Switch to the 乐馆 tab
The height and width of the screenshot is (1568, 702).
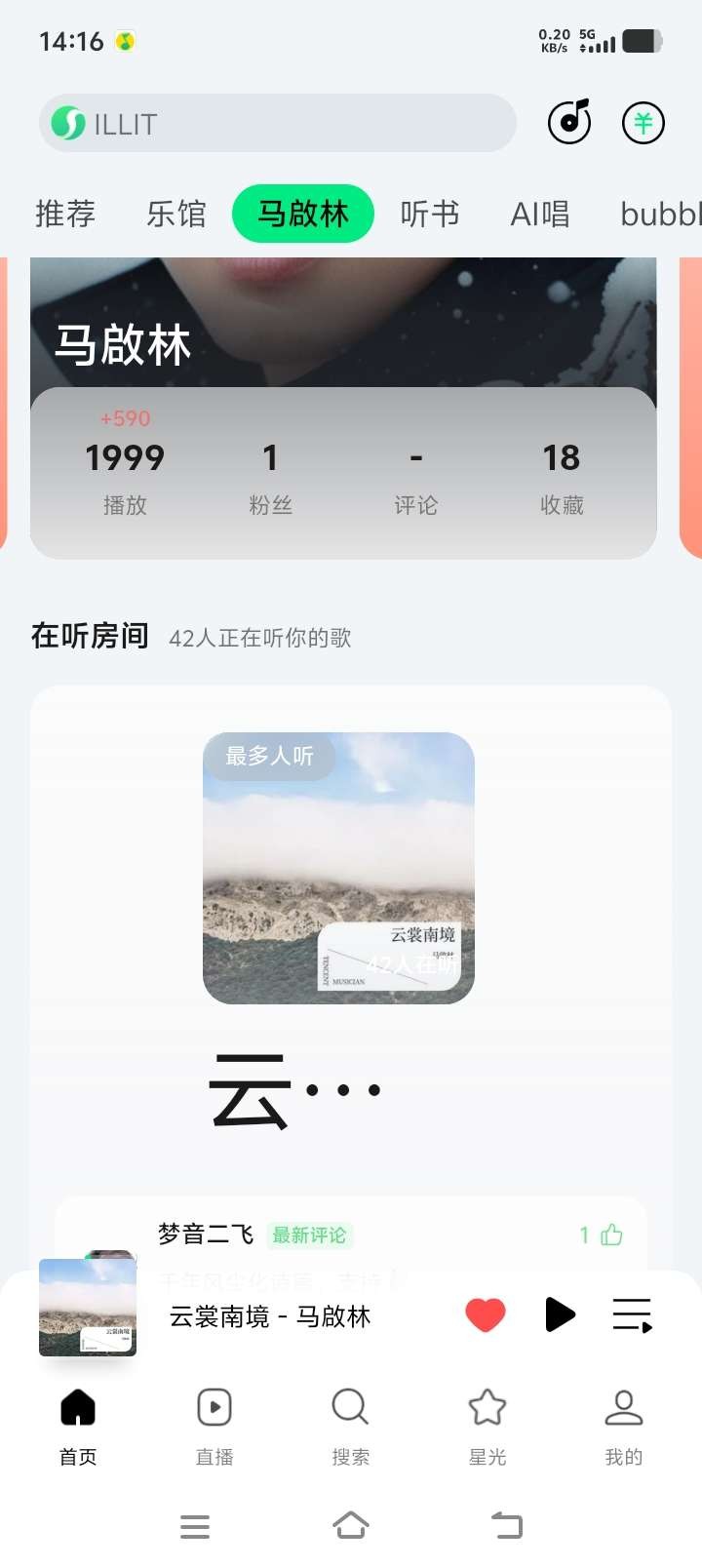(176, 214)
